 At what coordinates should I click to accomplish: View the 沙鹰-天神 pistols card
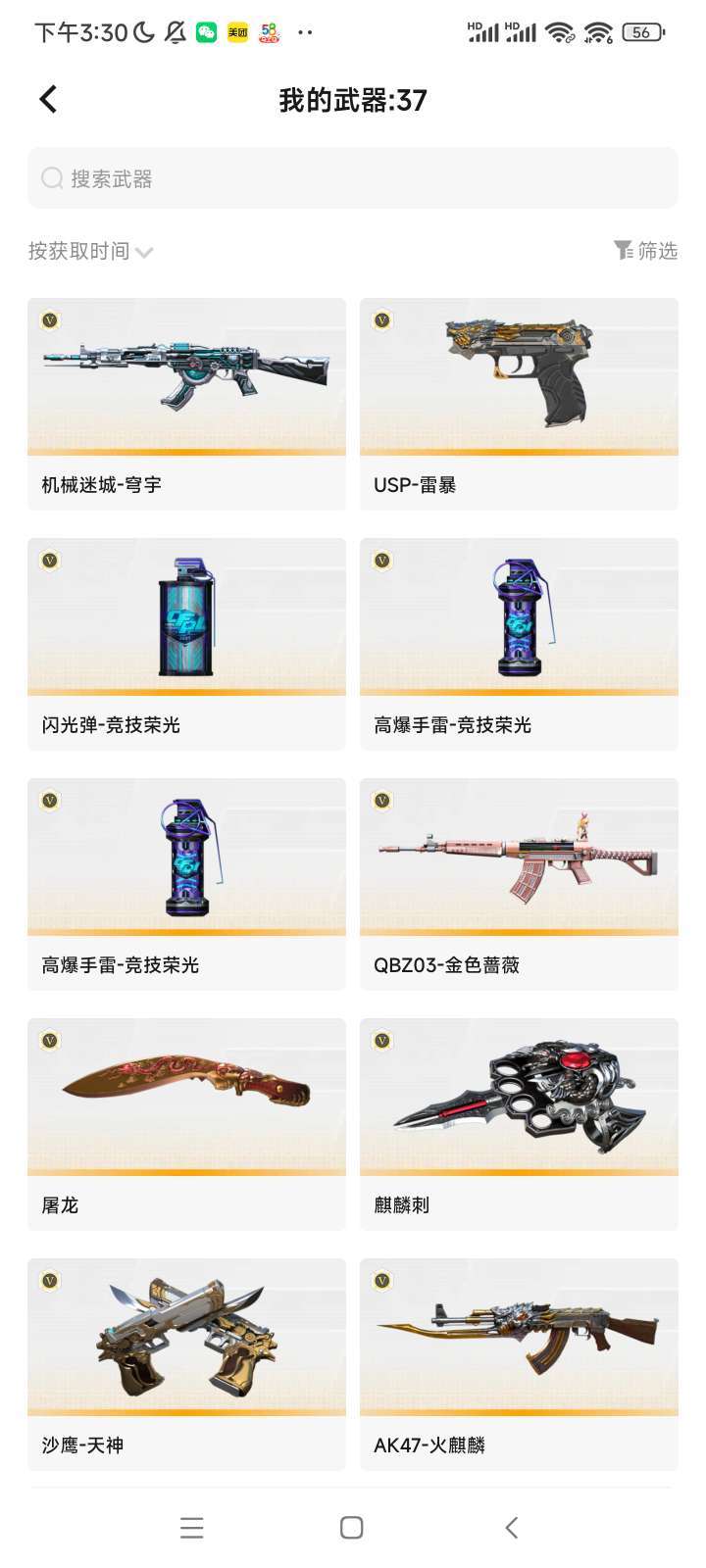pyautogui.click(x=186, y=1364)
